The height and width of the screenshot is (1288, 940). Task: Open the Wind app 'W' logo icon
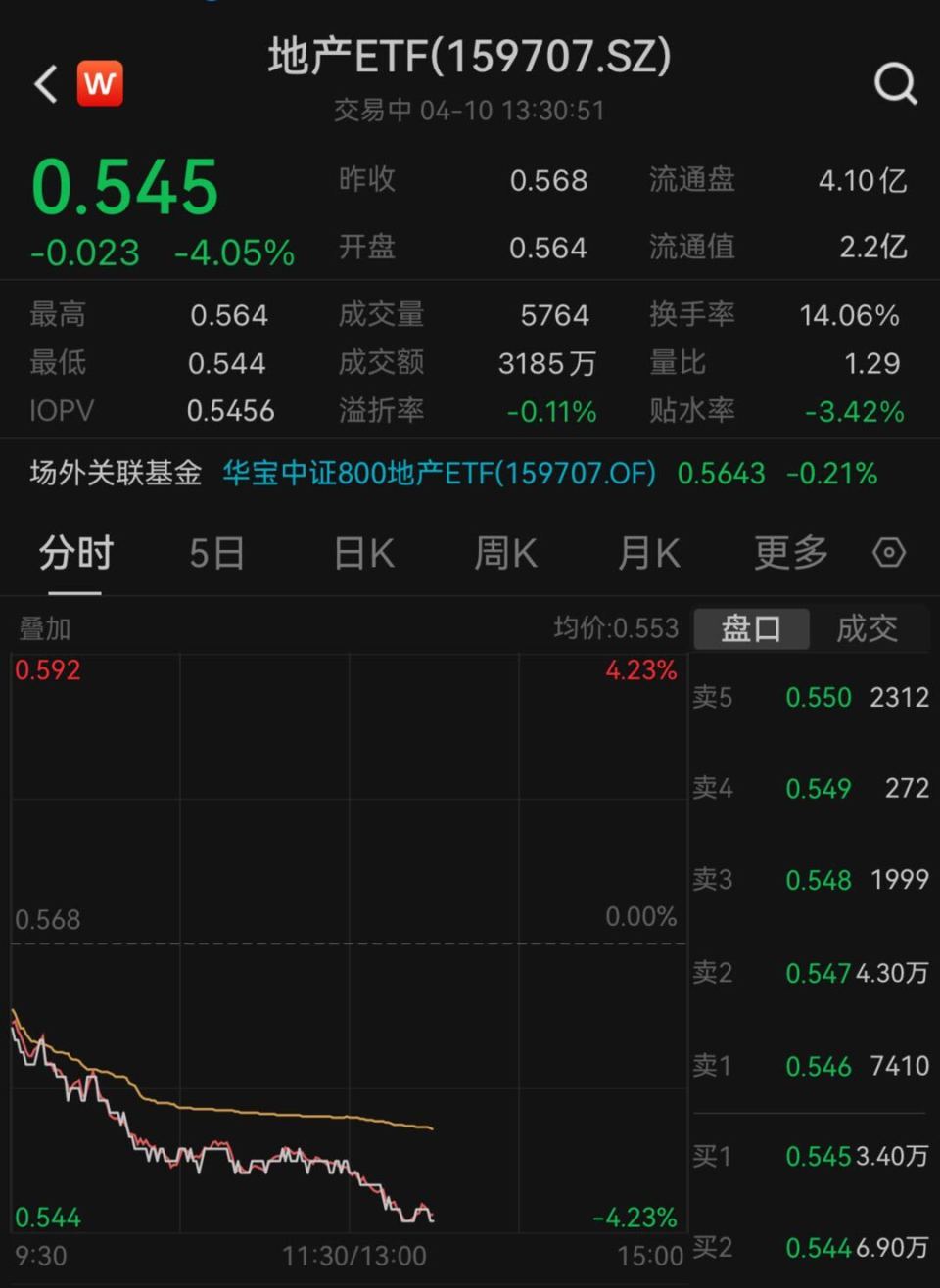pyautogui.click(x=99, y=82)
